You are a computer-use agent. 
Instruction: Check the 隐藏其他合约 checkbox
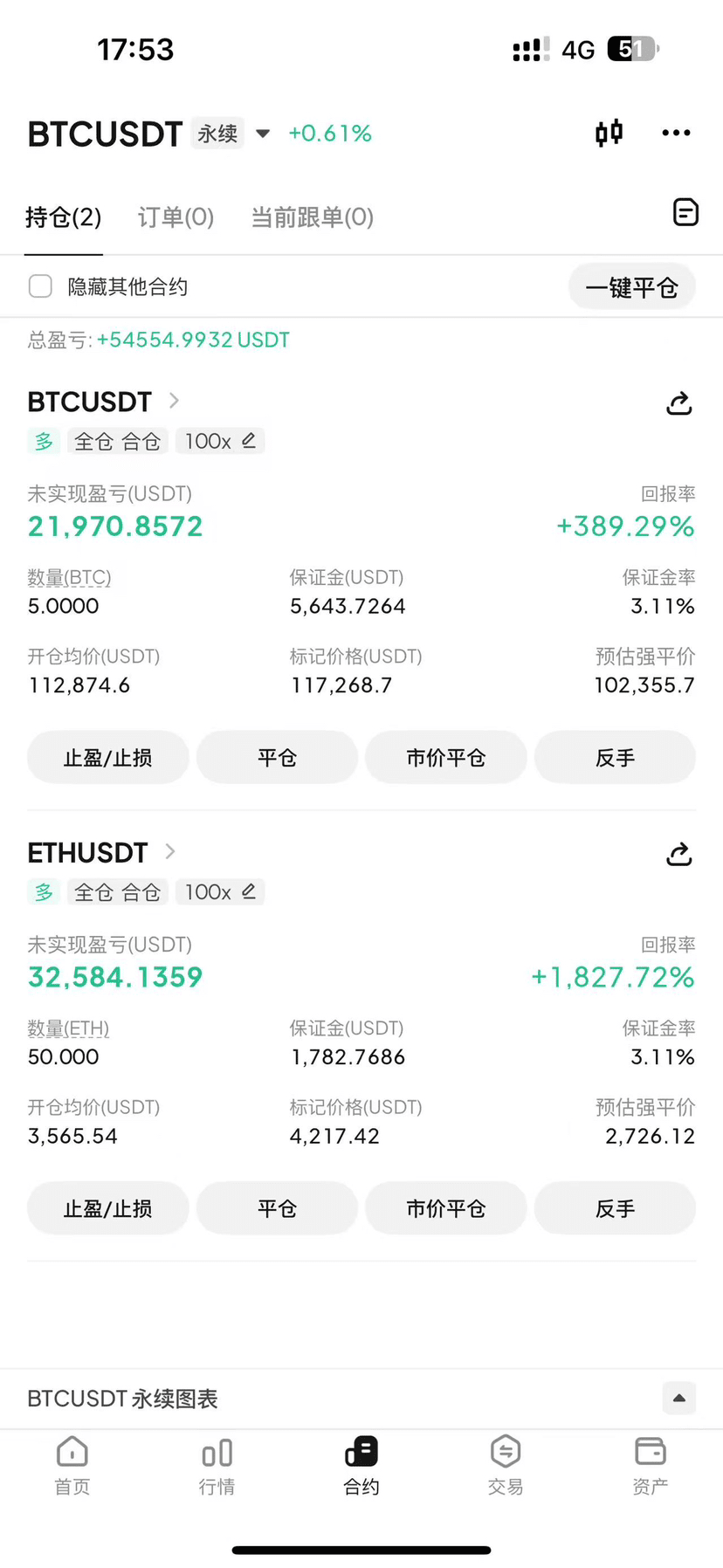[x=40, y=286]
